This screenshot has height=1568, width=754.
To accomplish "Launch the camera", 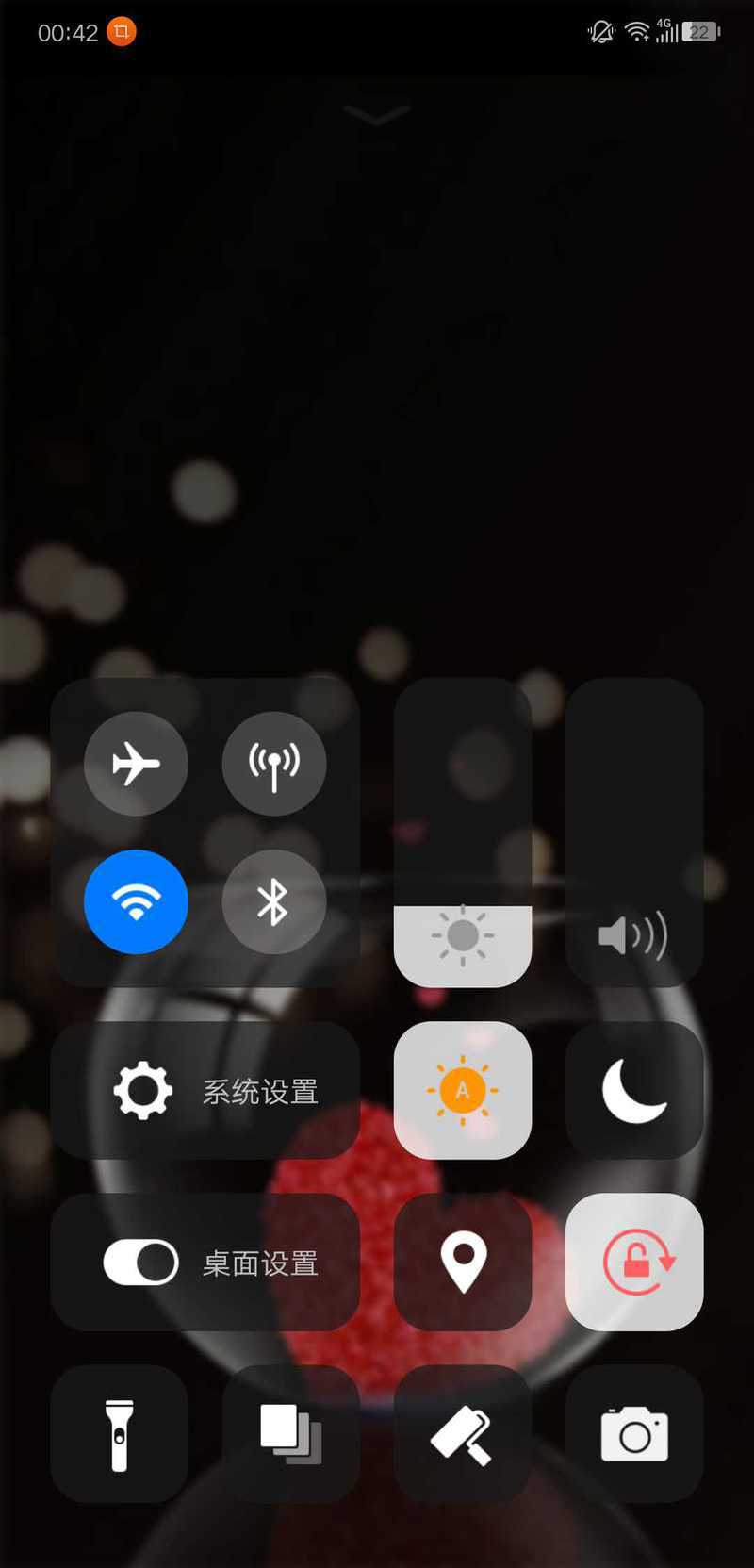I will (634, 1434).
